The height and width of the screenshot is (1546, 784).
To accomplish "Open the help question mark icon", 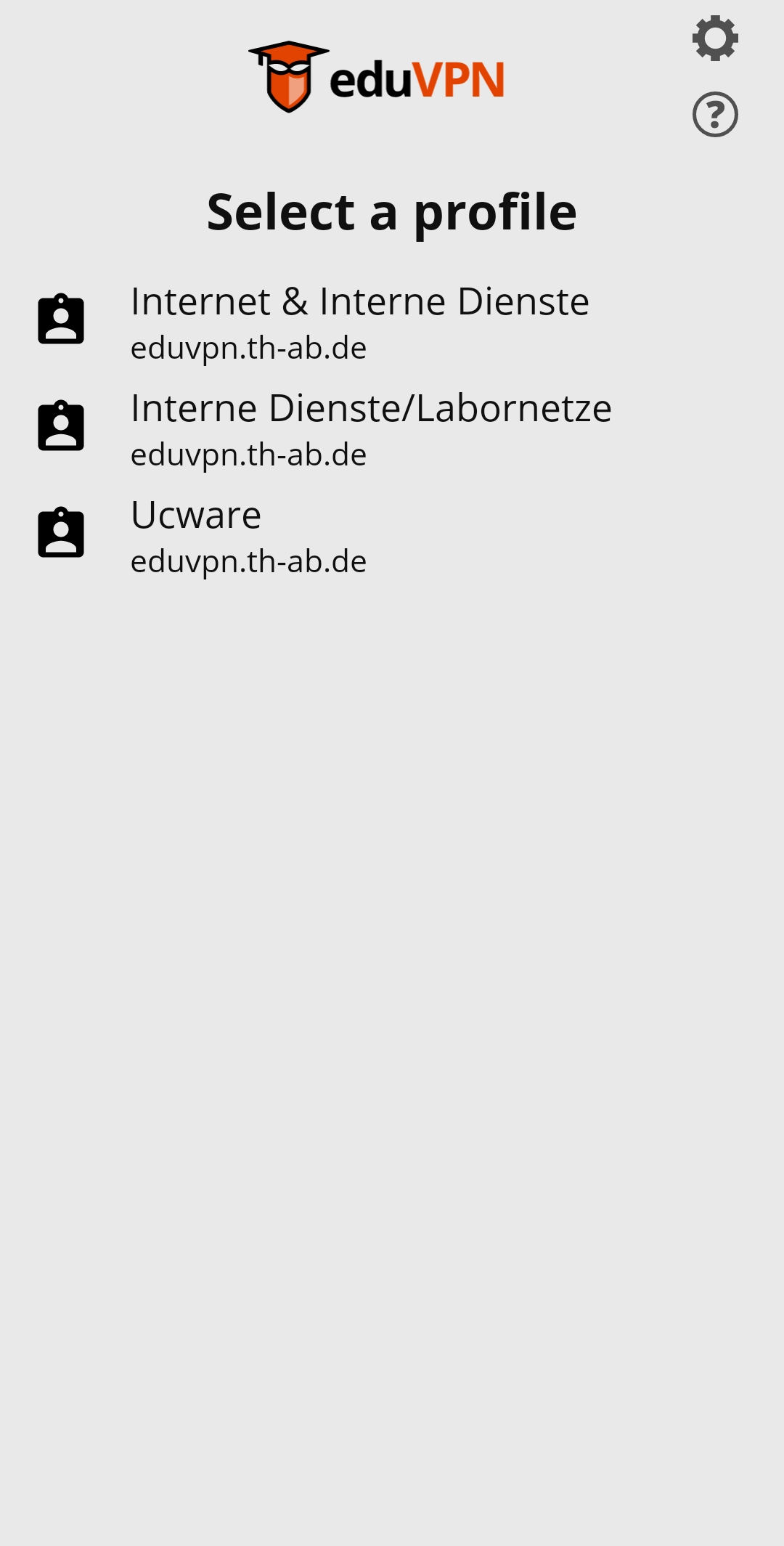I will 715,114.
